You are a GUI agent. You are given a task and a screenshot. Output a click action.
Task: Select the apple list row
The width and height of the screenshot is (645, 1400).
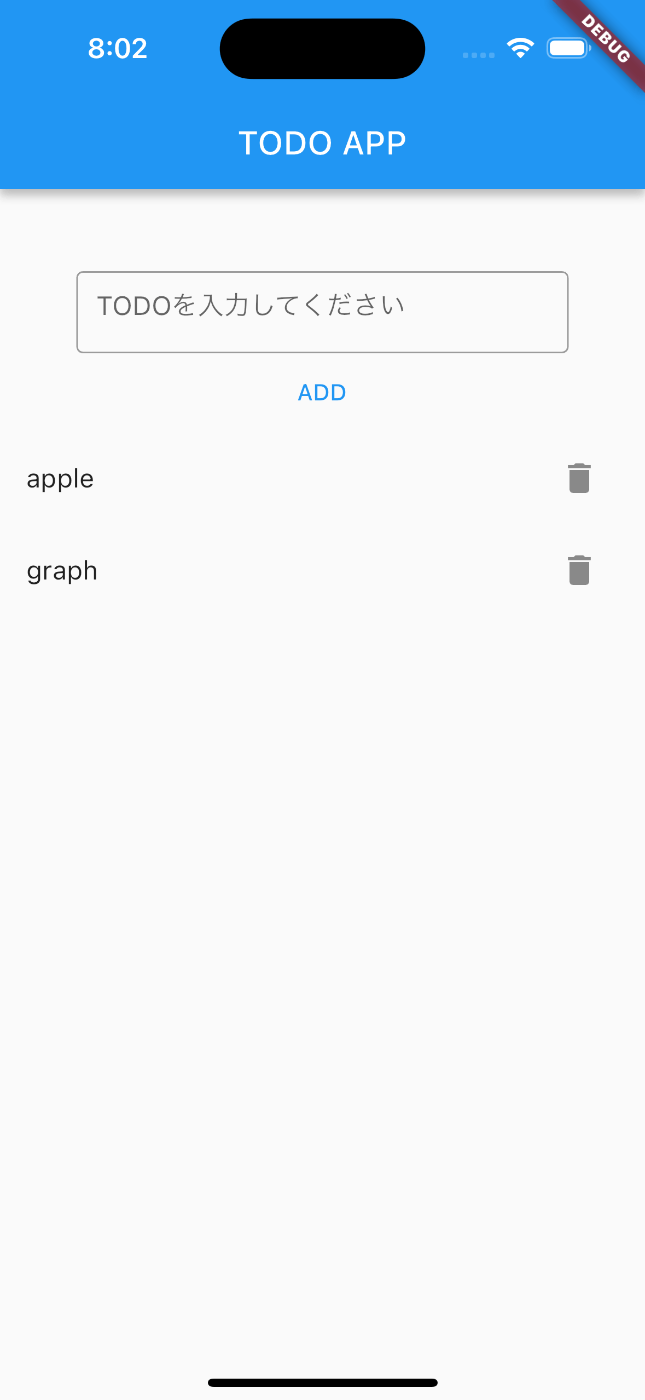[x=322, y=479]
